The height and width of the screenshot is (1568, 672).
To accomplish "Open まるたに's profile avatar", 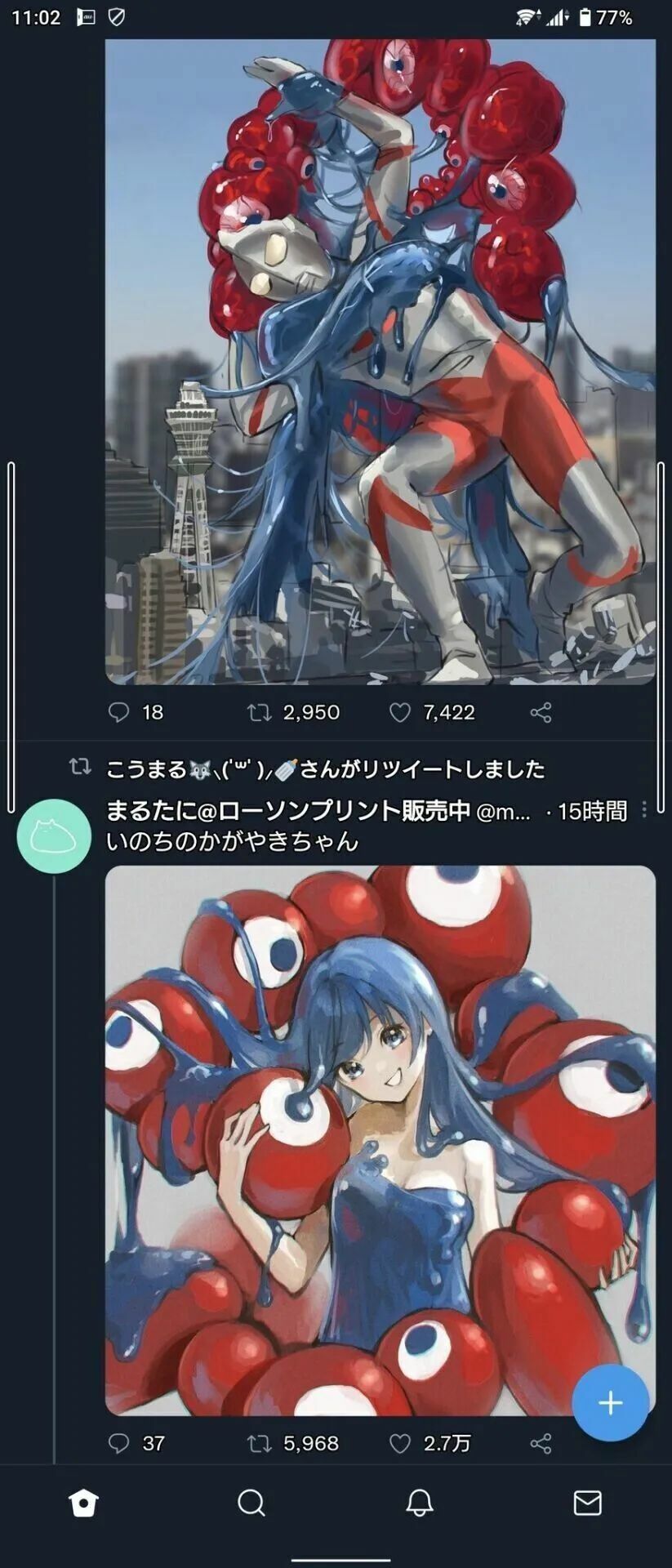I will (54, 835).
